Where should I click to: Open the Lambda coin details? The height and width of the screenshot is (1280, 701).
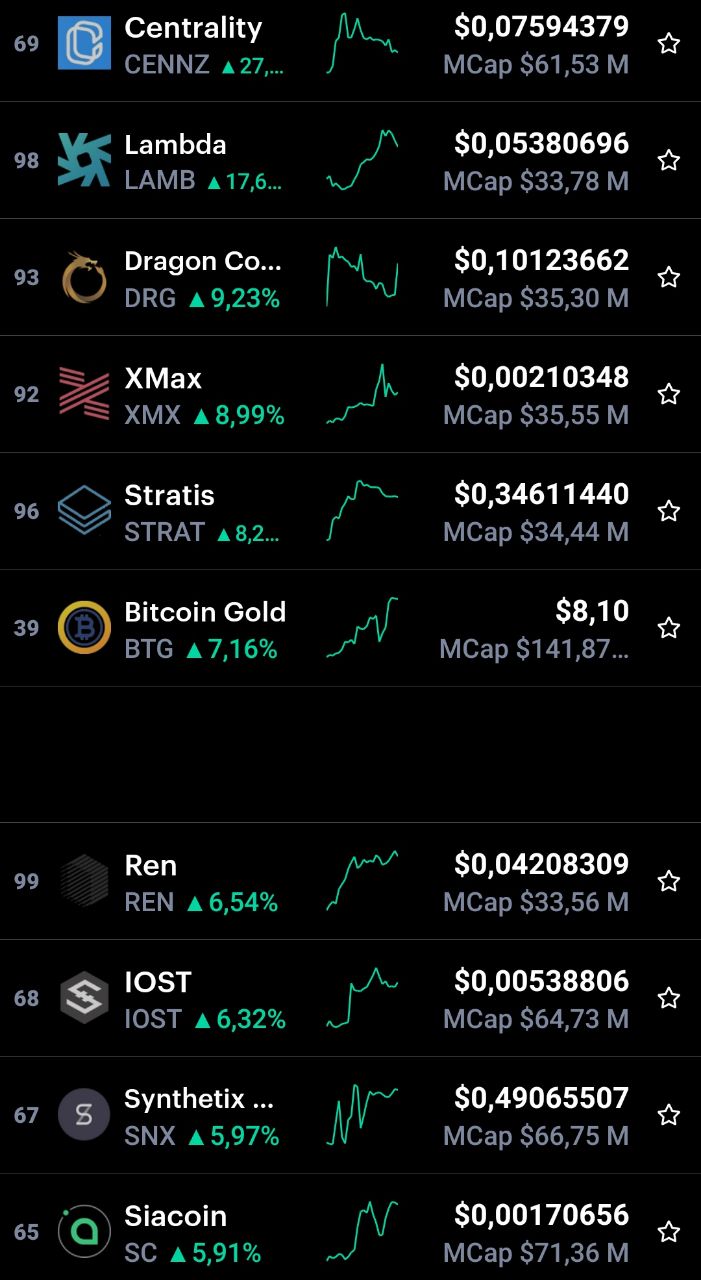point(350,160)
